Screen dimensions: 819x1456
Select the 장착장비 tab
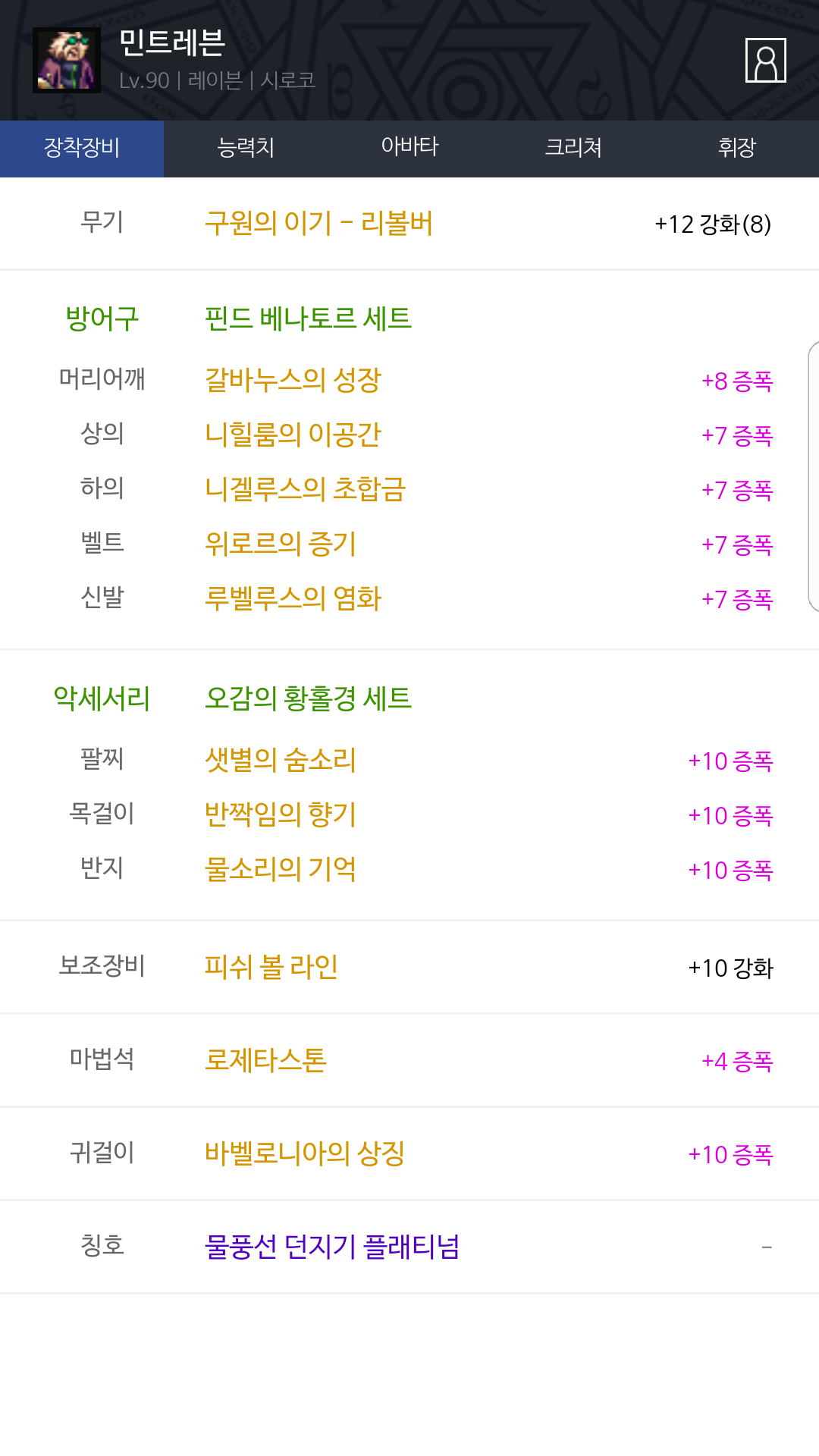pyautogui.click(x=82, y=148)
